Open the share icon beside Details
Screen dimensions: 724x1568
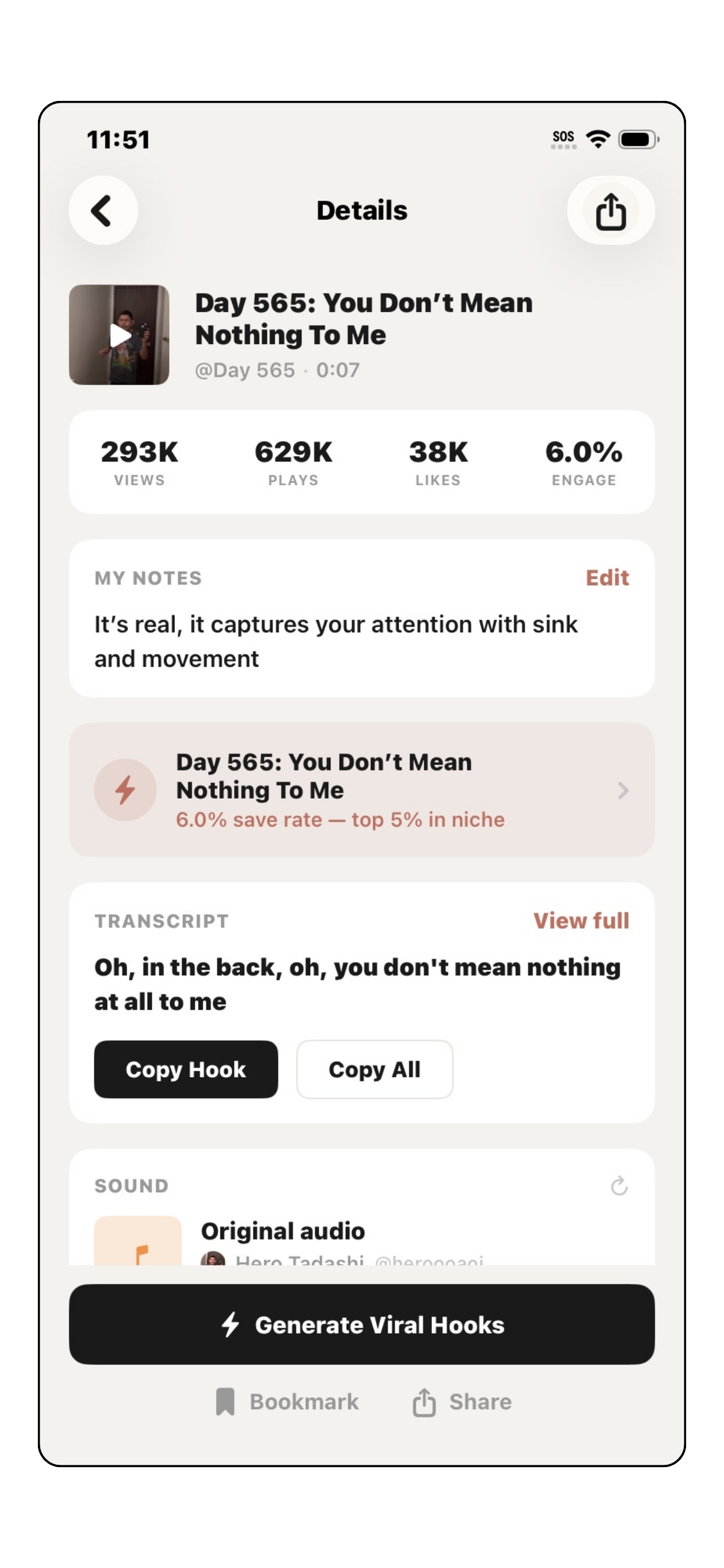coord(610,211)
